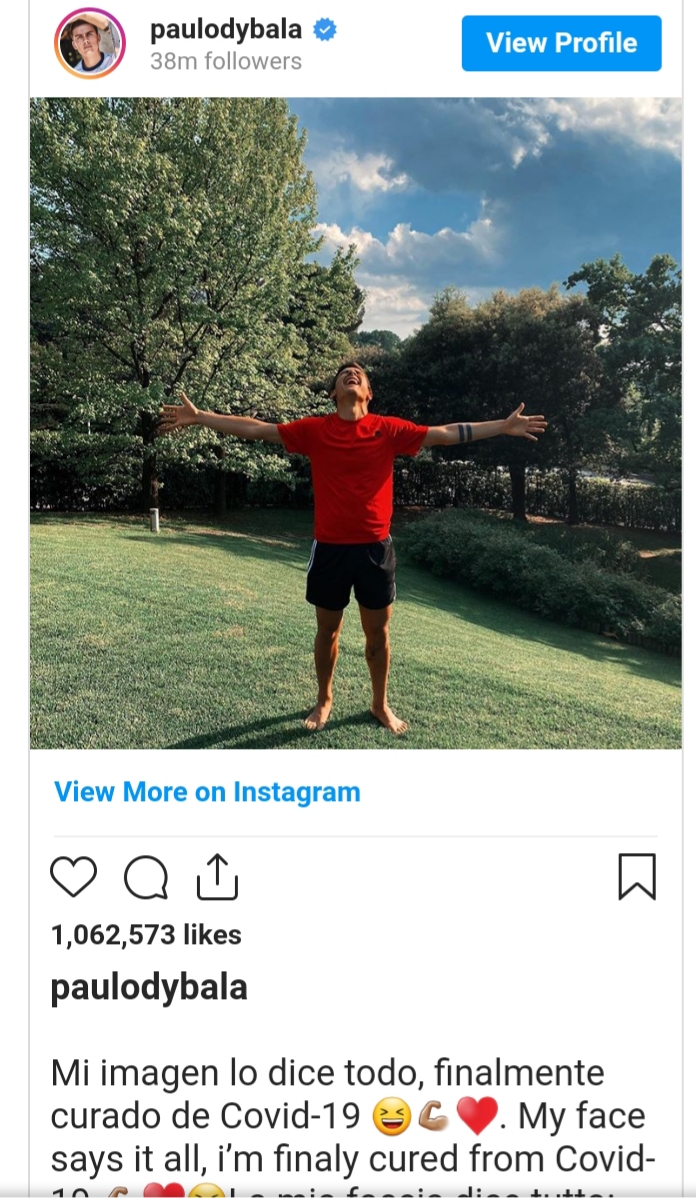Open paulodybala's profile picture
Viewport: 696px width, 1198px height.
(90, 43)
